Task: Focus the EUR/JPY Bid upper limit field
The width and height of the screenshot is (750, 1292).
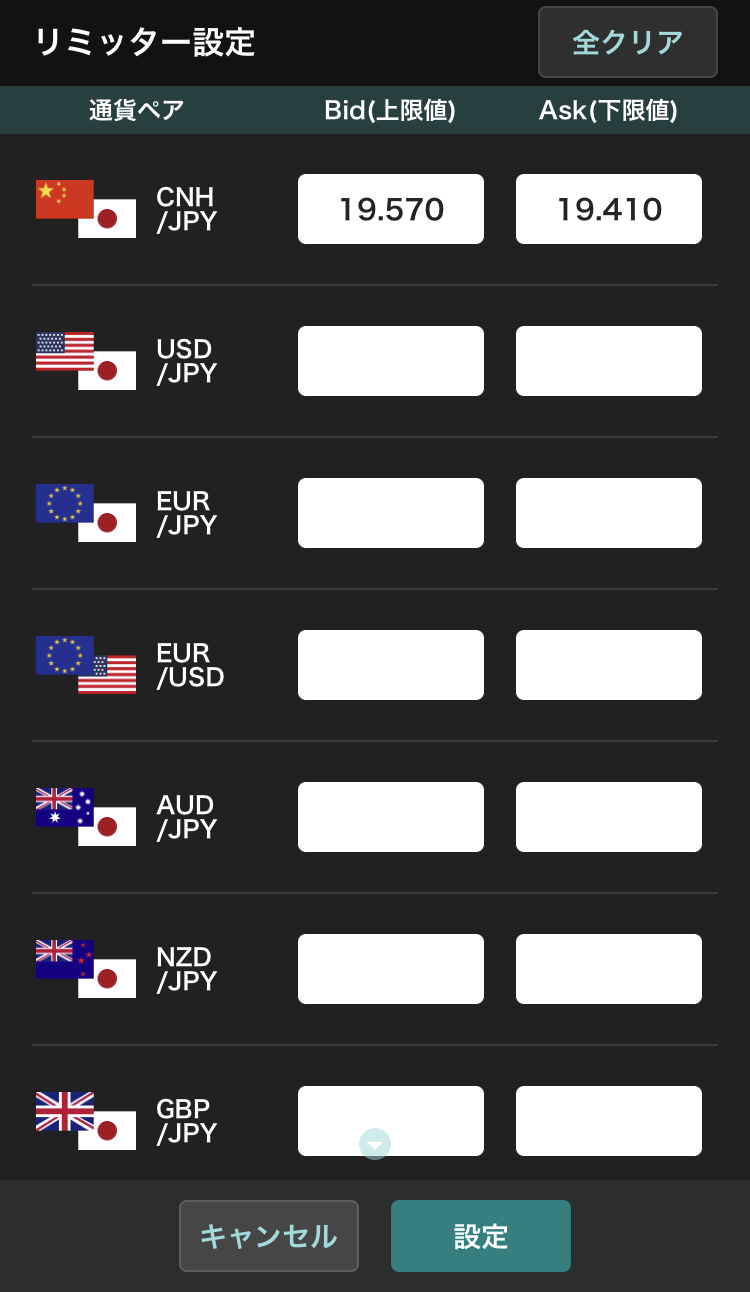Action: (x=391, y=513)
